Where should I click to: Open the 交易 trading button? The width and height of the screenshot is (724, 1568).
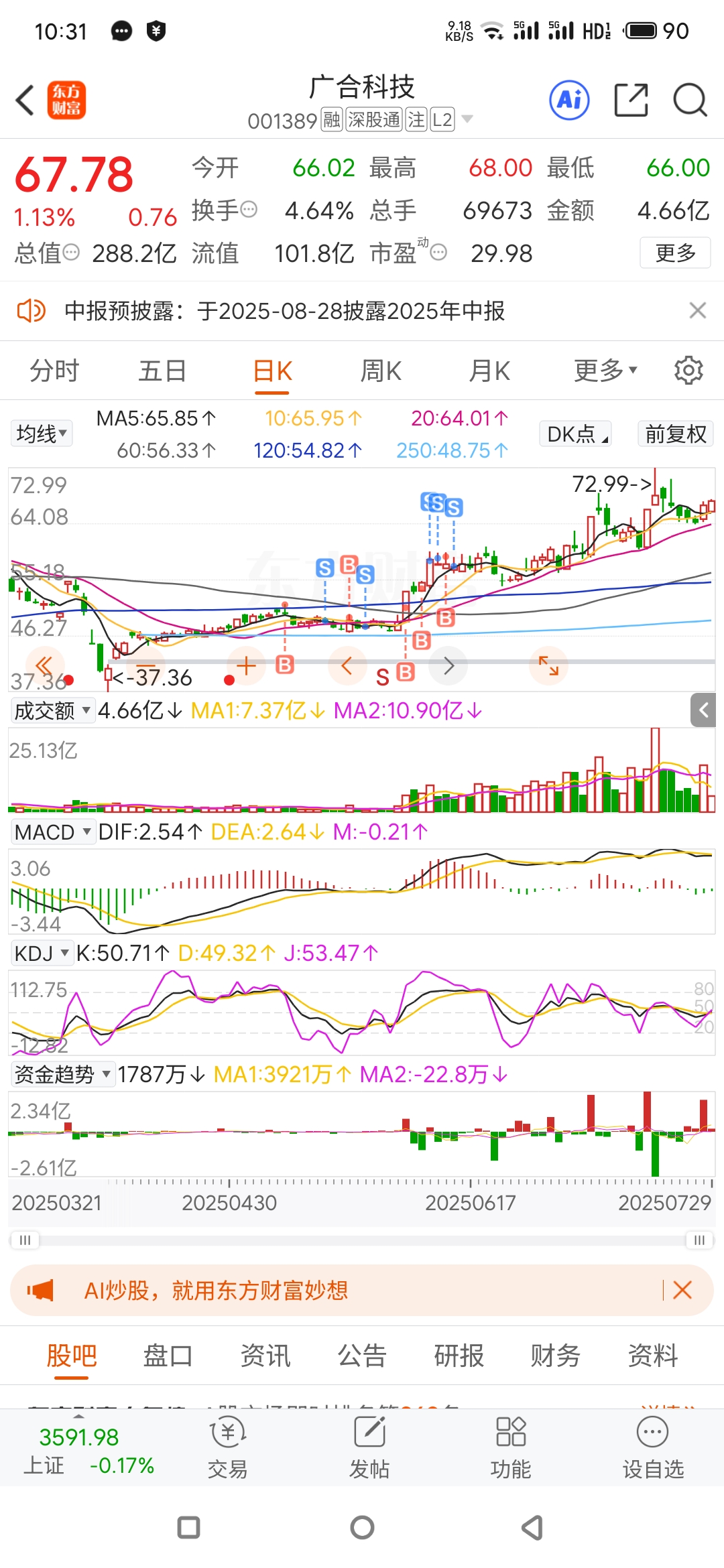[228, 1448]
